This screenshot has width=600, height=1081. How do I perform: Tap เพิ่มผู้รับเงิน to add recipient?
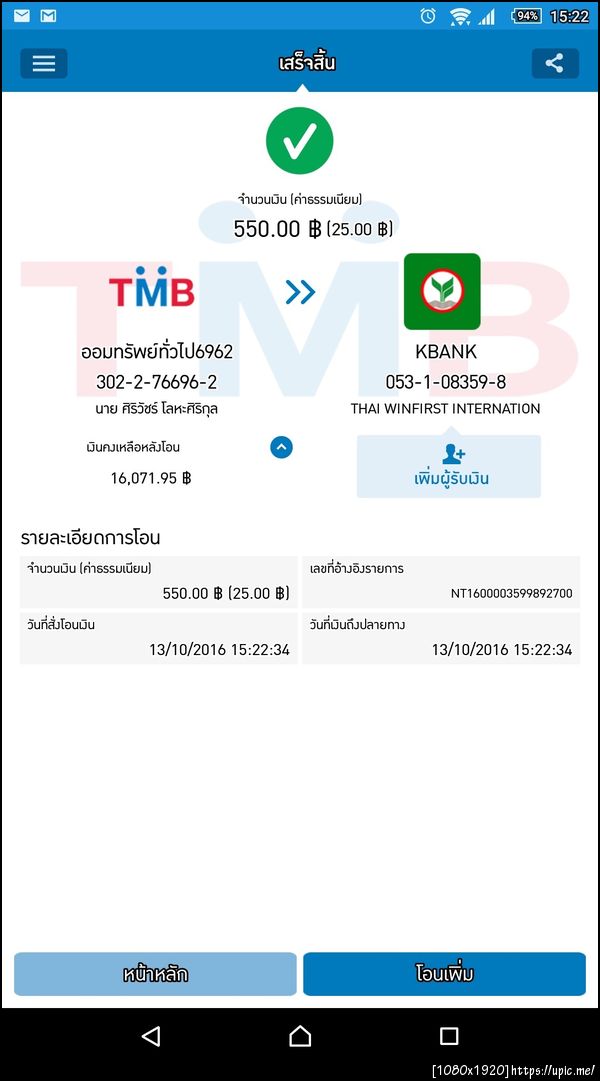tap(449, 466)
